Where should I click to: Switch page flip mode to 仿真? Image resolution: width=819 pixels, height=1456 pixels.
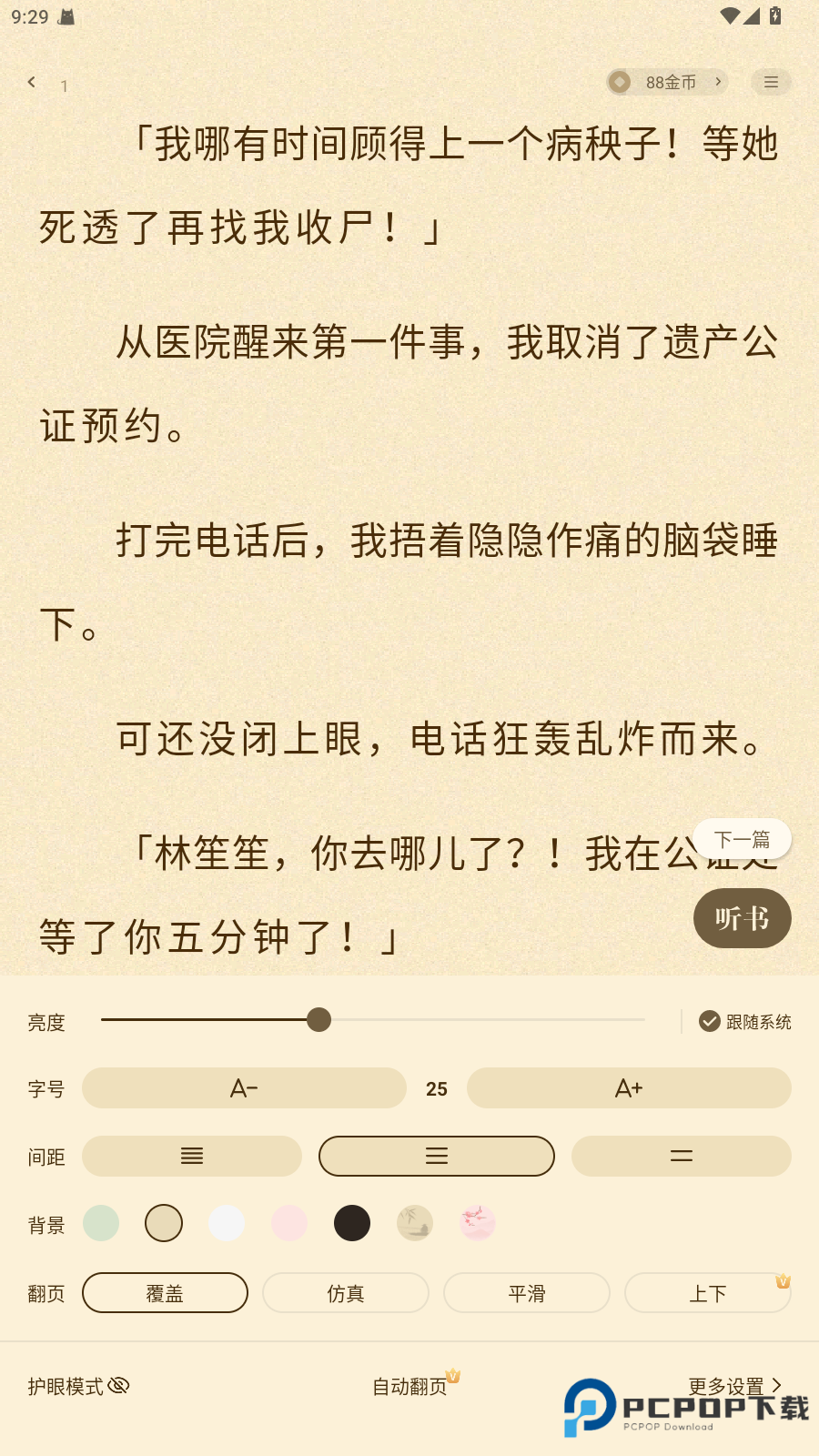coord(346,1292)
